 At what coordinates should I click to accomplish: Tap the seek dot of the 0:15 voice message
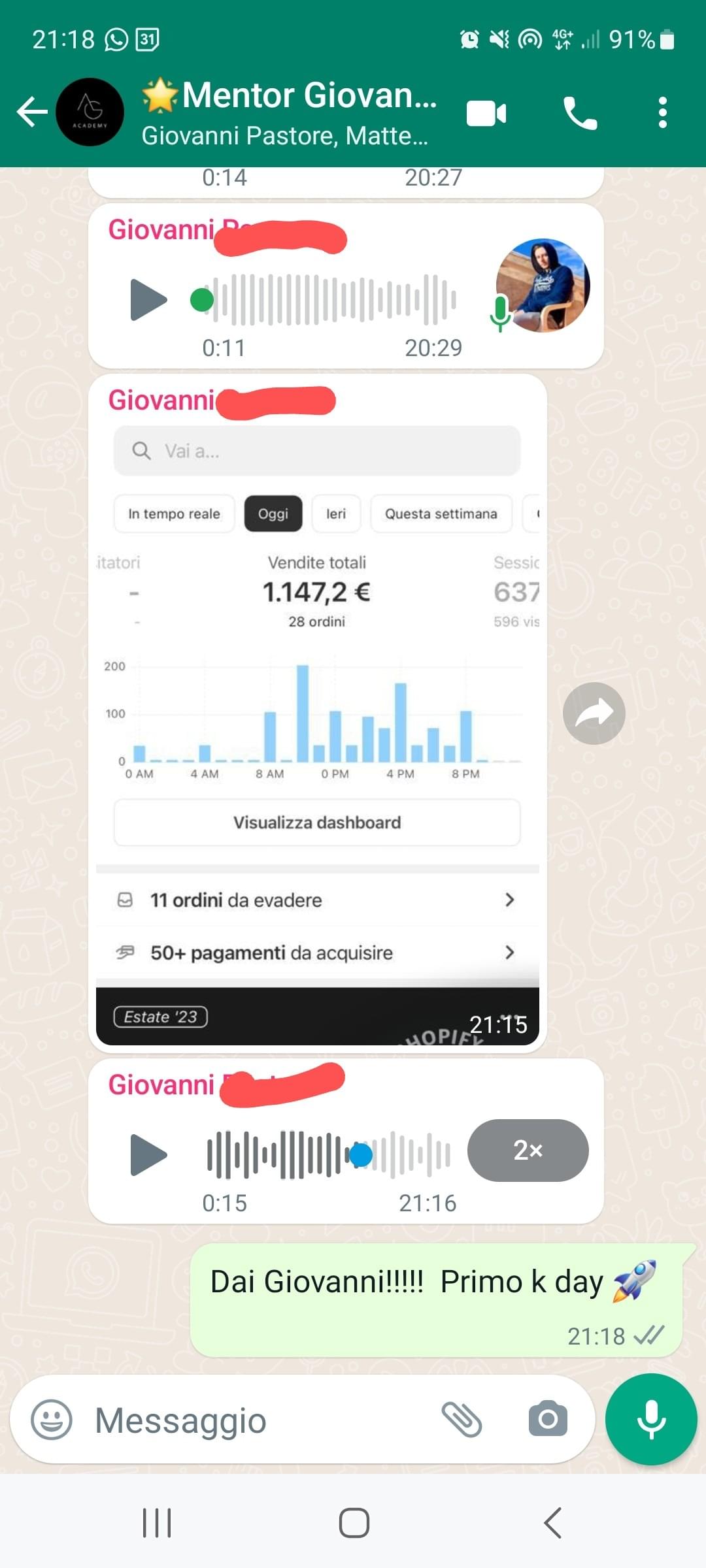360,1155
